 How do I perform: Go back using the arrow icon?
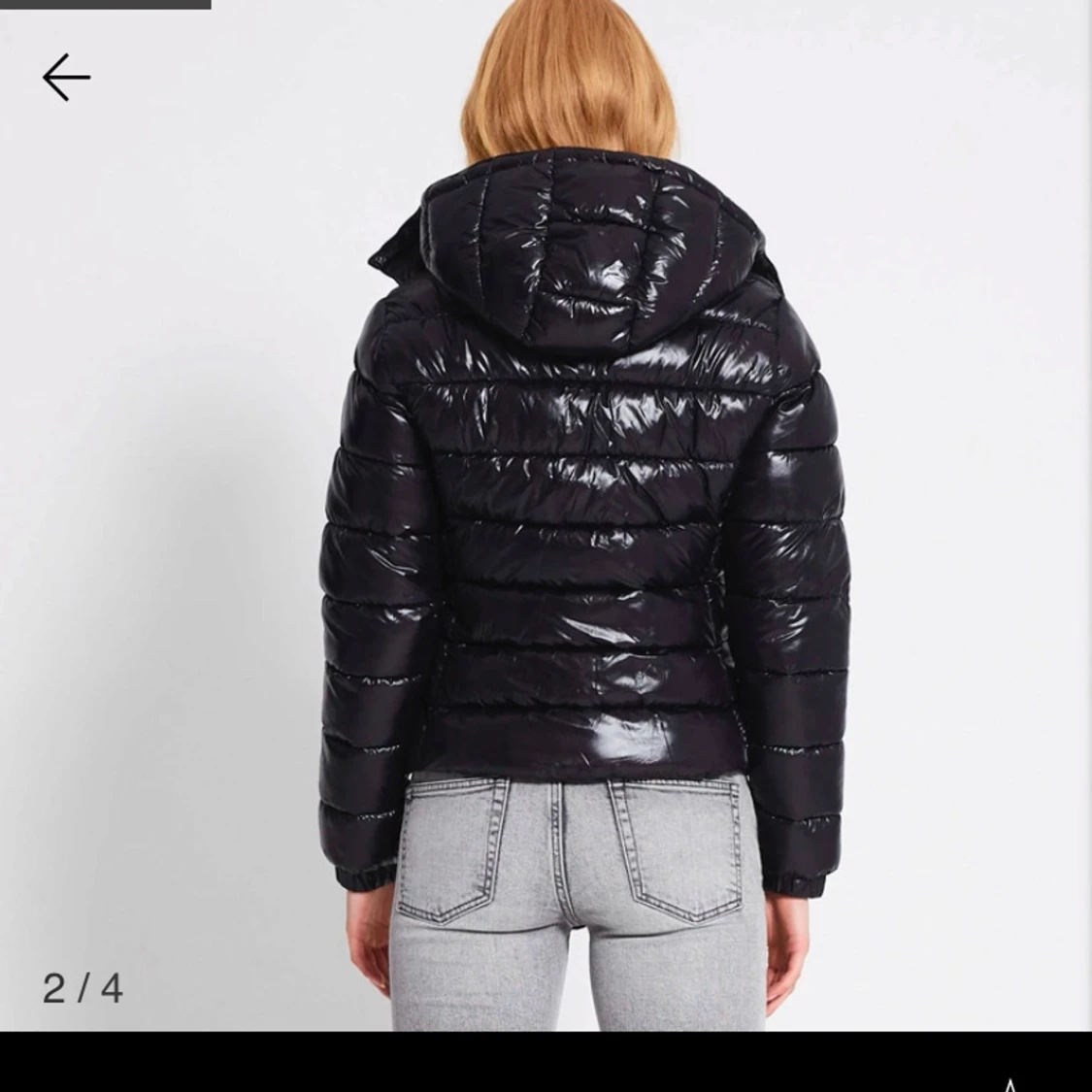tap(66, 78)
